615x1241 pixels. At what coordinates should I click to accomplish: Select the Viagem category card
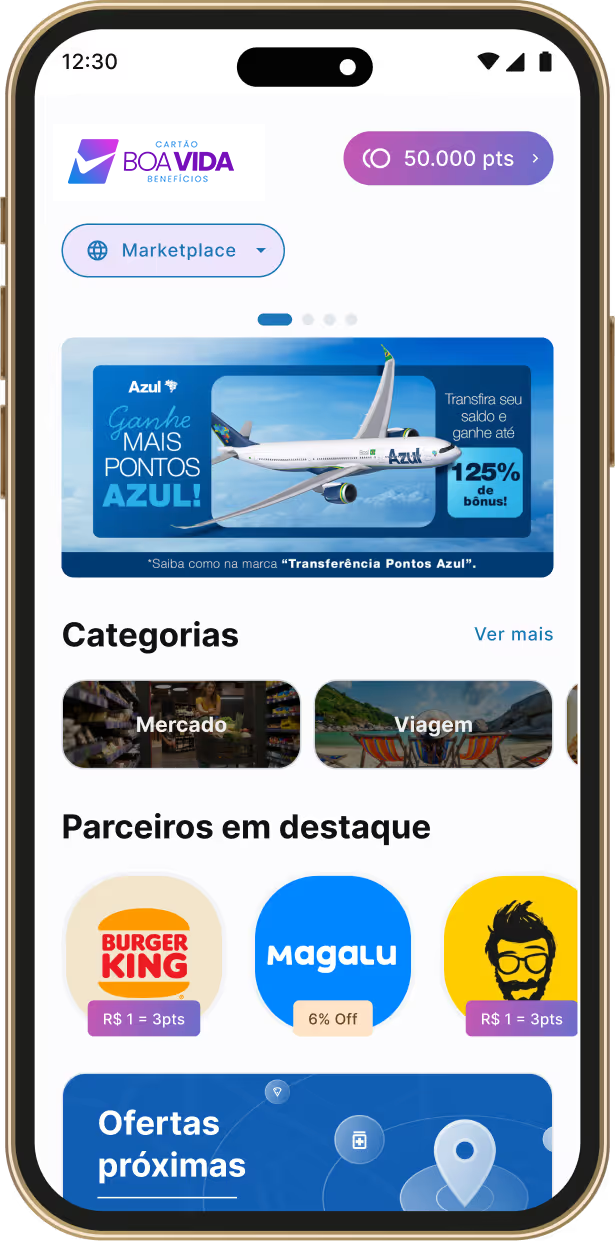(433, 724)
